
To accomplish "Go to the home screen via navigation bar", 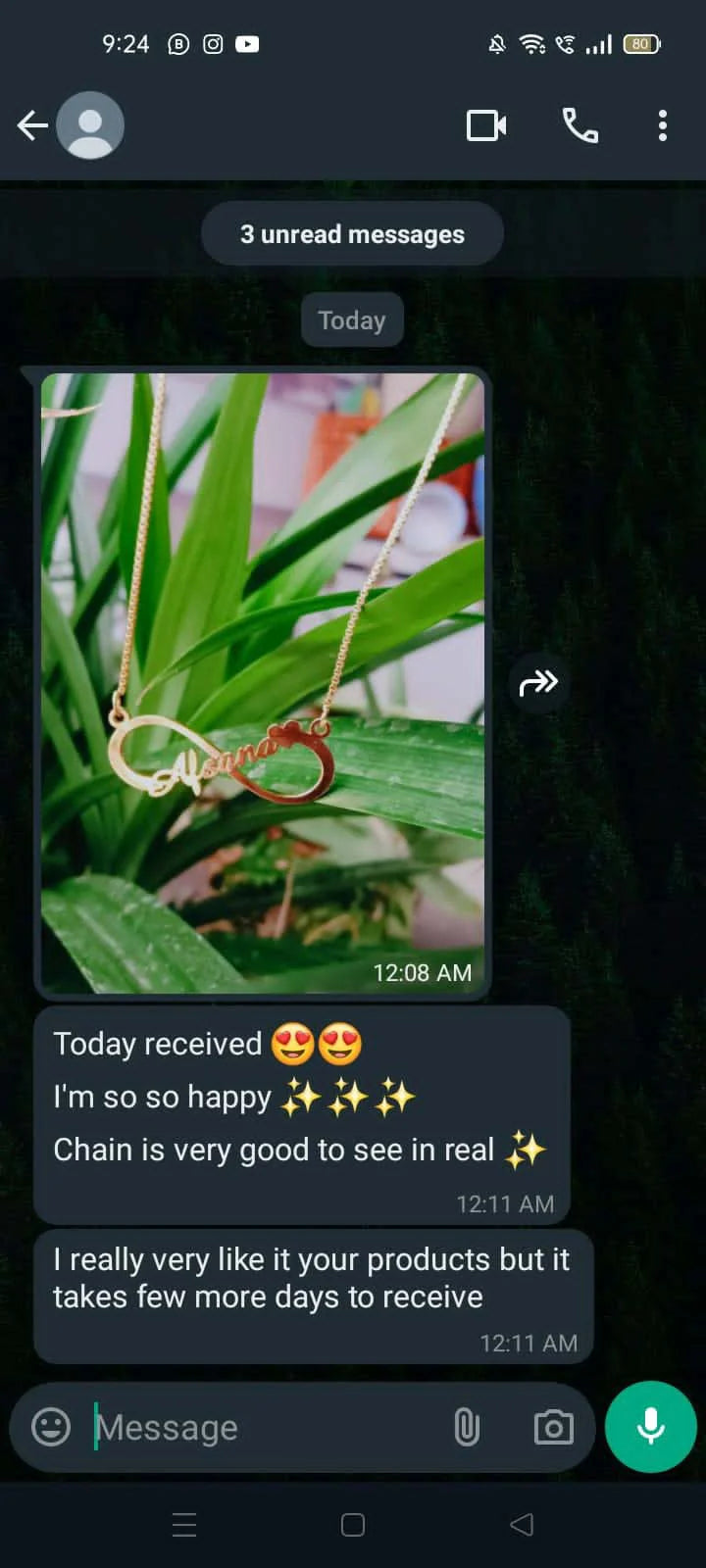I will (x=353, y=1524).
